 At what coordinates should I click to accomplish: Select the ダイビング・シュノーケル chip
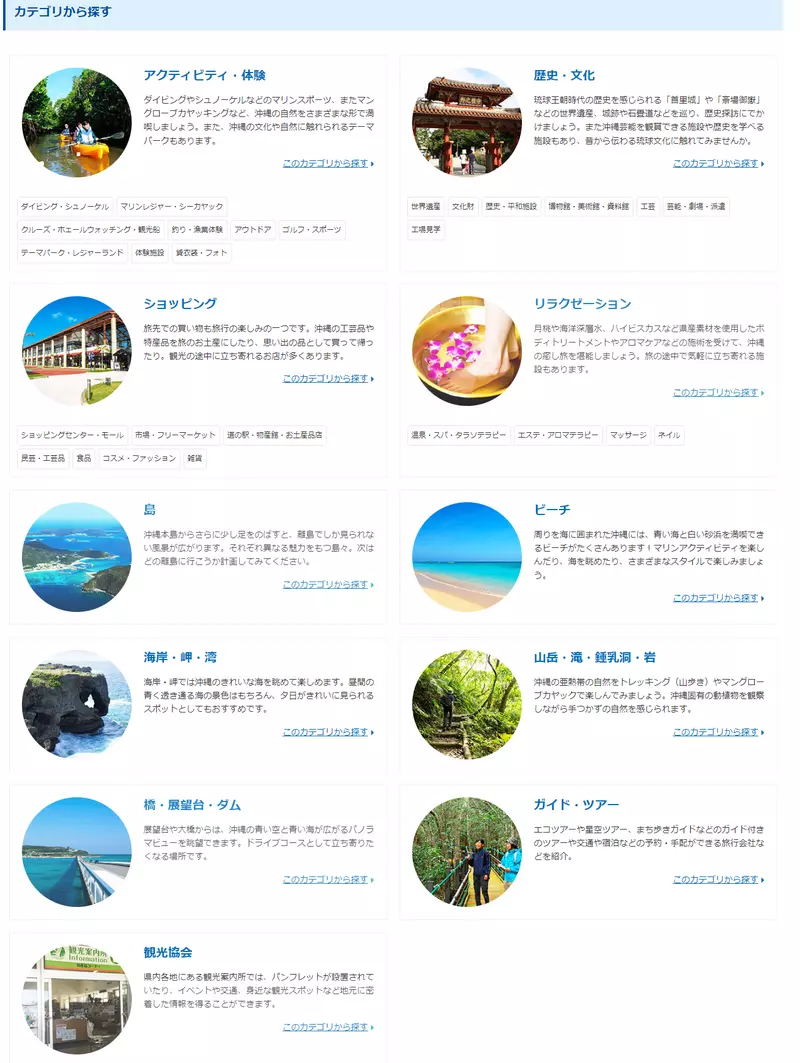65,206
